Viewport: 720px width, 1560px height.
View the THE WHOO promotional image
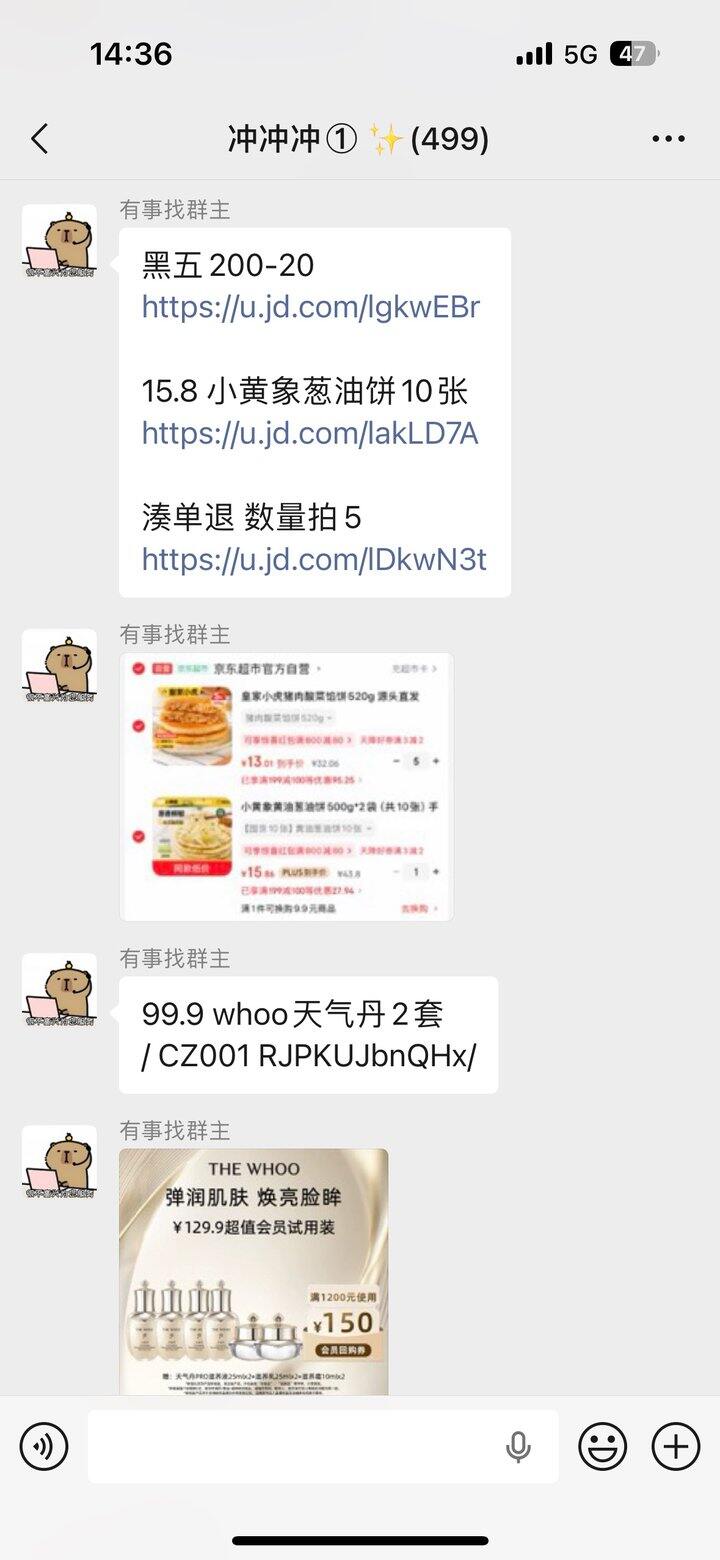(253, 1271)
